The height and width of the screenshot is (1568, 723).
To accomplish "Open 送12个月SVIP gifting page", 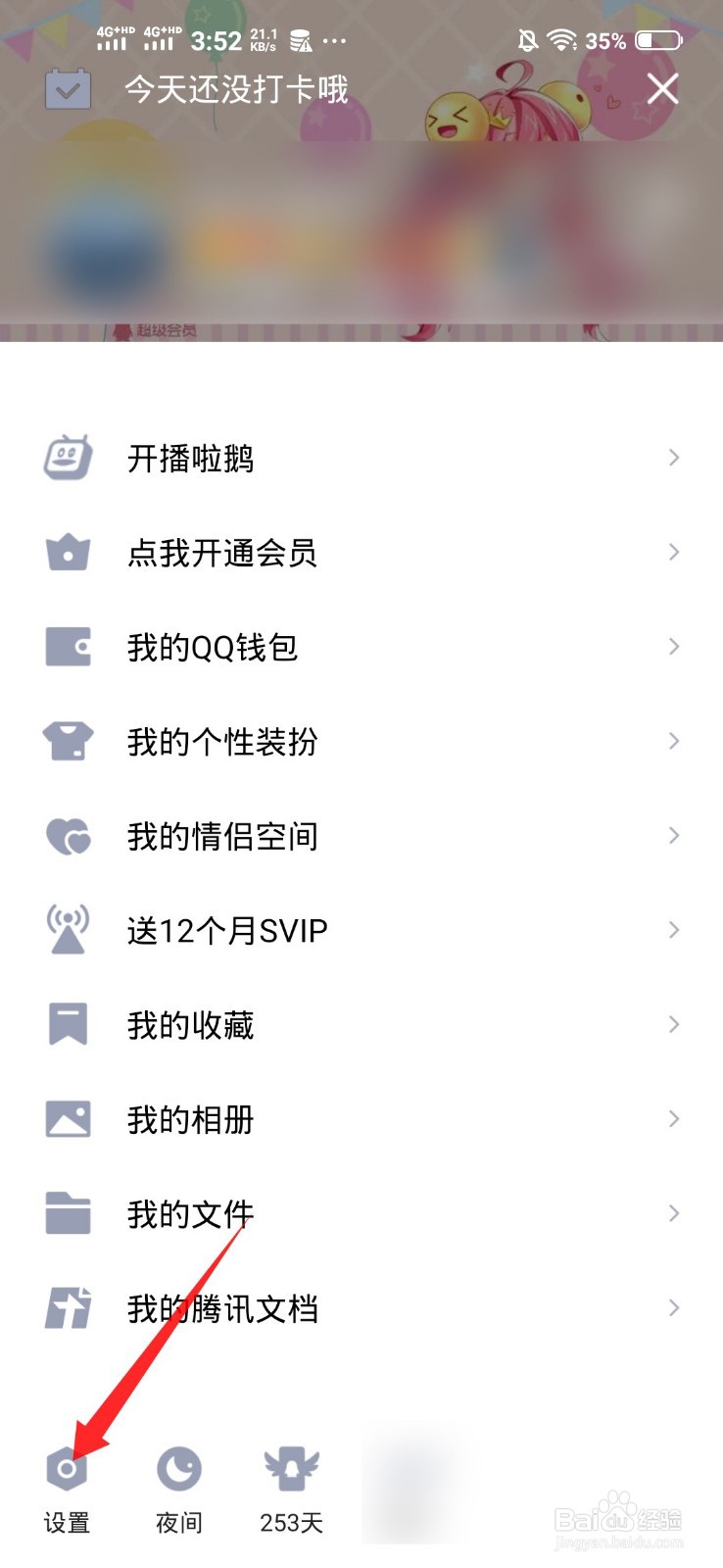I will pos(229,929).
